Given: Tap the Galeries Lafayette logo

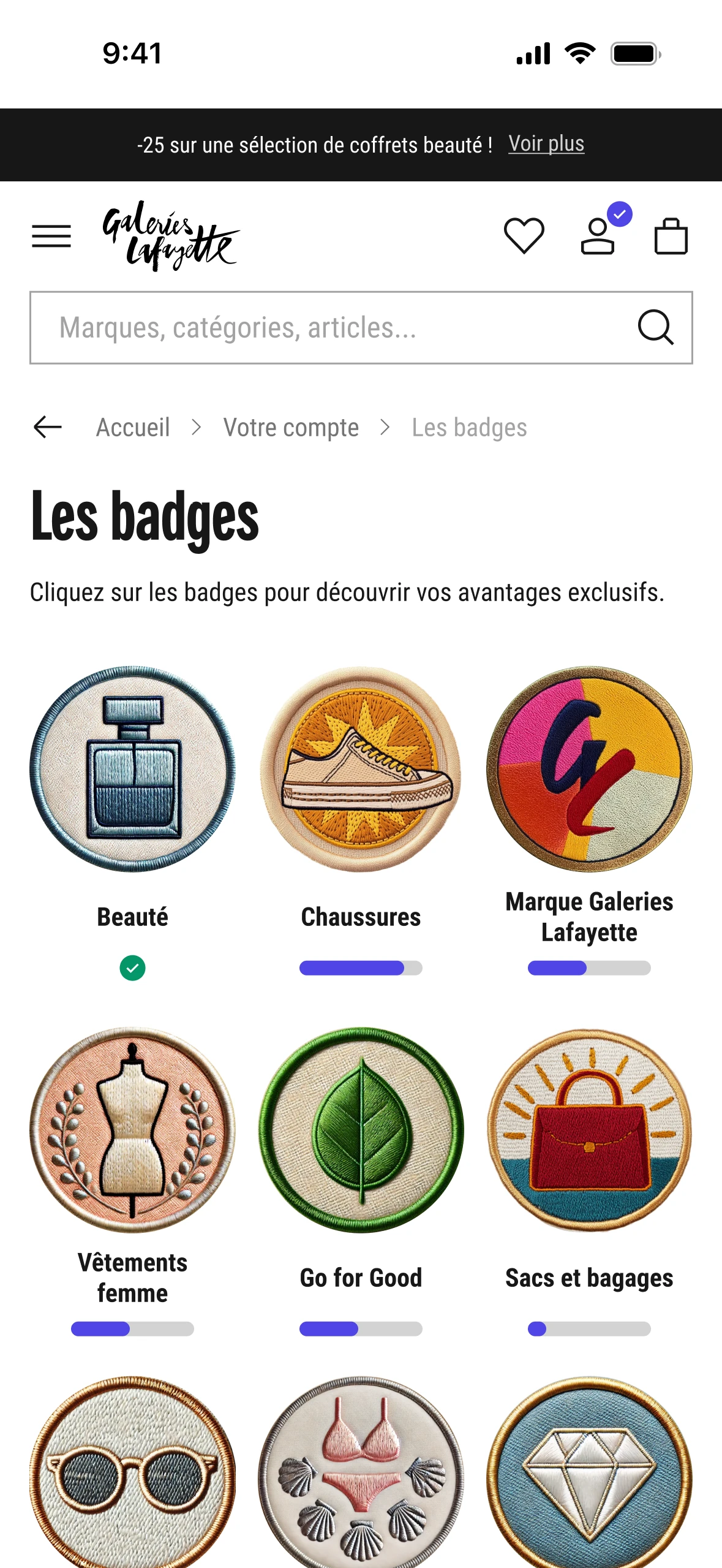Looking at the screenshot, I should [171, 237].
